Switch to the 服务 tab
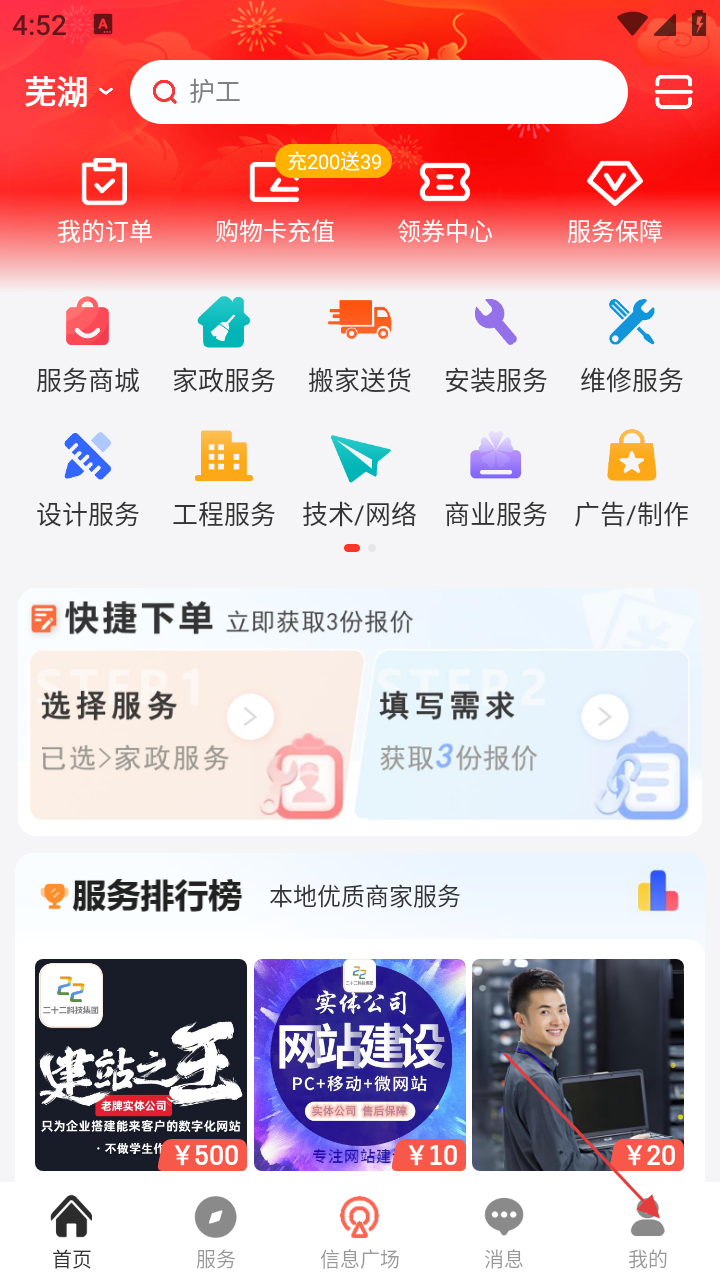Image resolution: width=720 pixels, height=1280 pixels. coord(215,1232)
